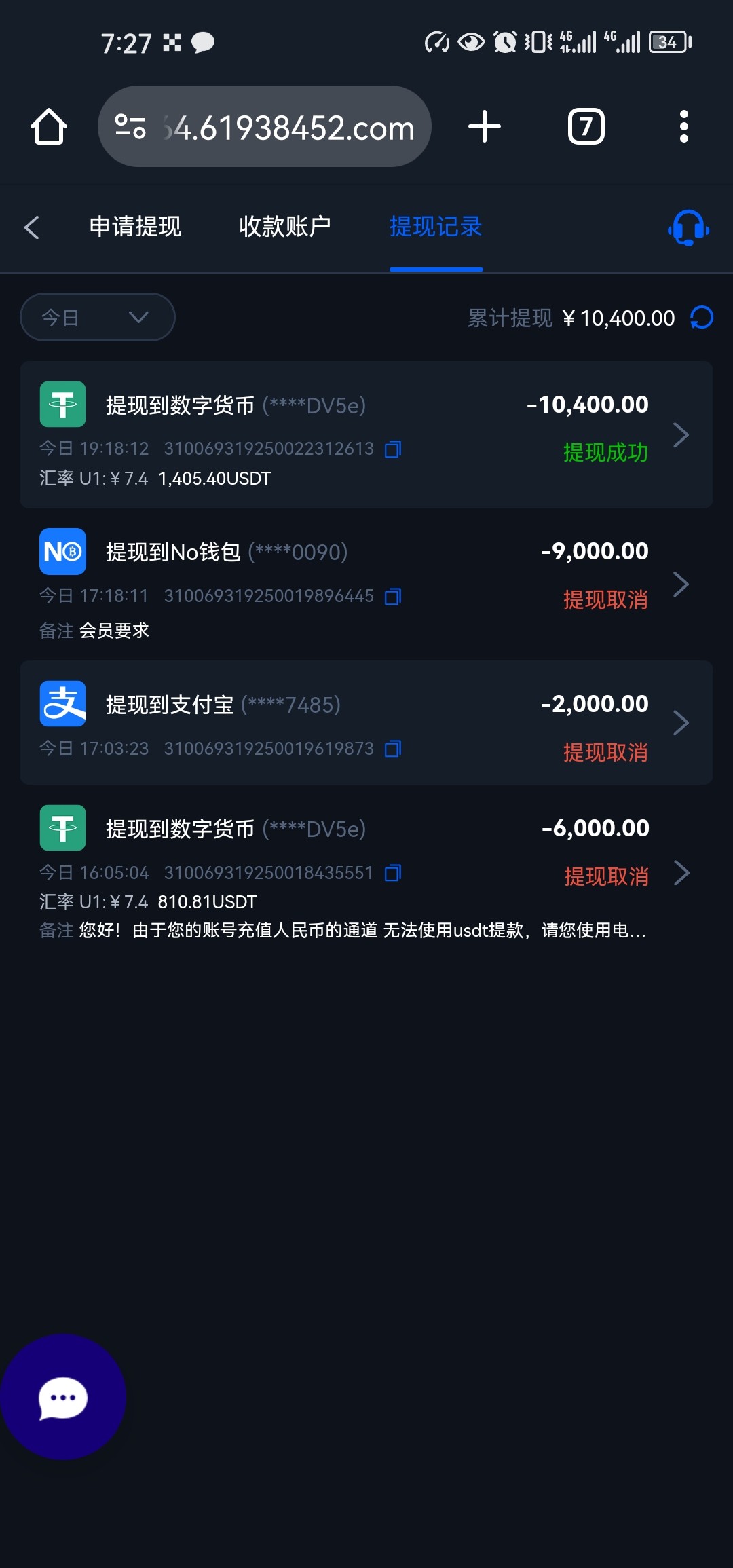
Task: Copy order number ending in 18435551
Action: (393, 873)
